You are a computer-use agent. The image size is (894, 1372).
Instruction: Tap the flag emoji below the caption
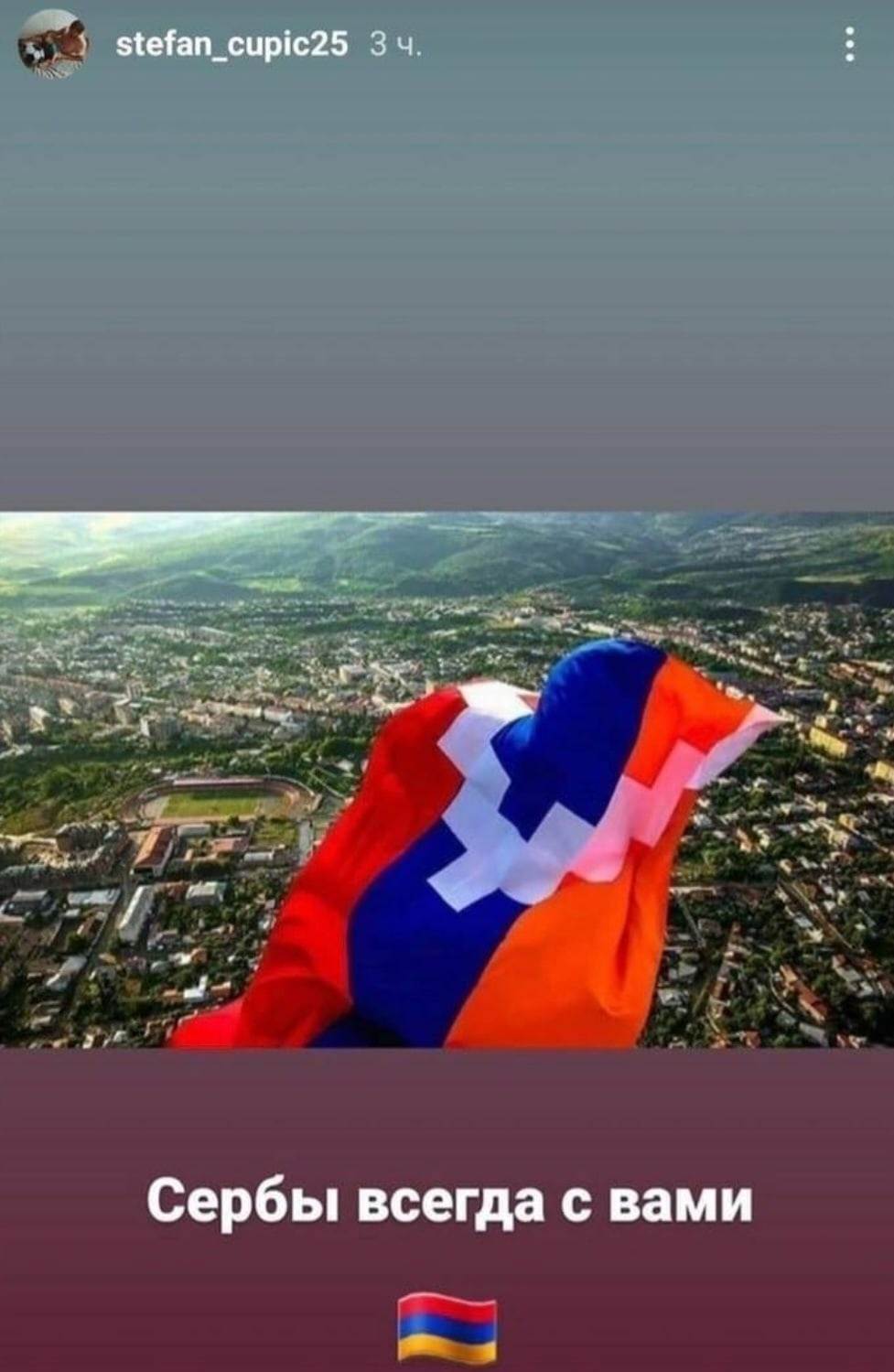[446, 1327]
